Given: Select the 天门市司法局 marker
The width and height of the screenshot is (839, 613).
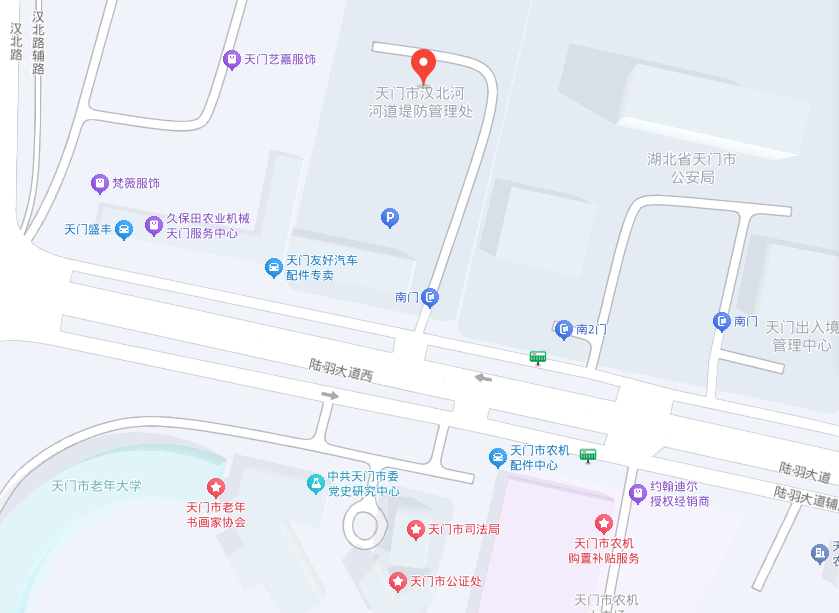Looking at the screenshot, I should (416, 529).
